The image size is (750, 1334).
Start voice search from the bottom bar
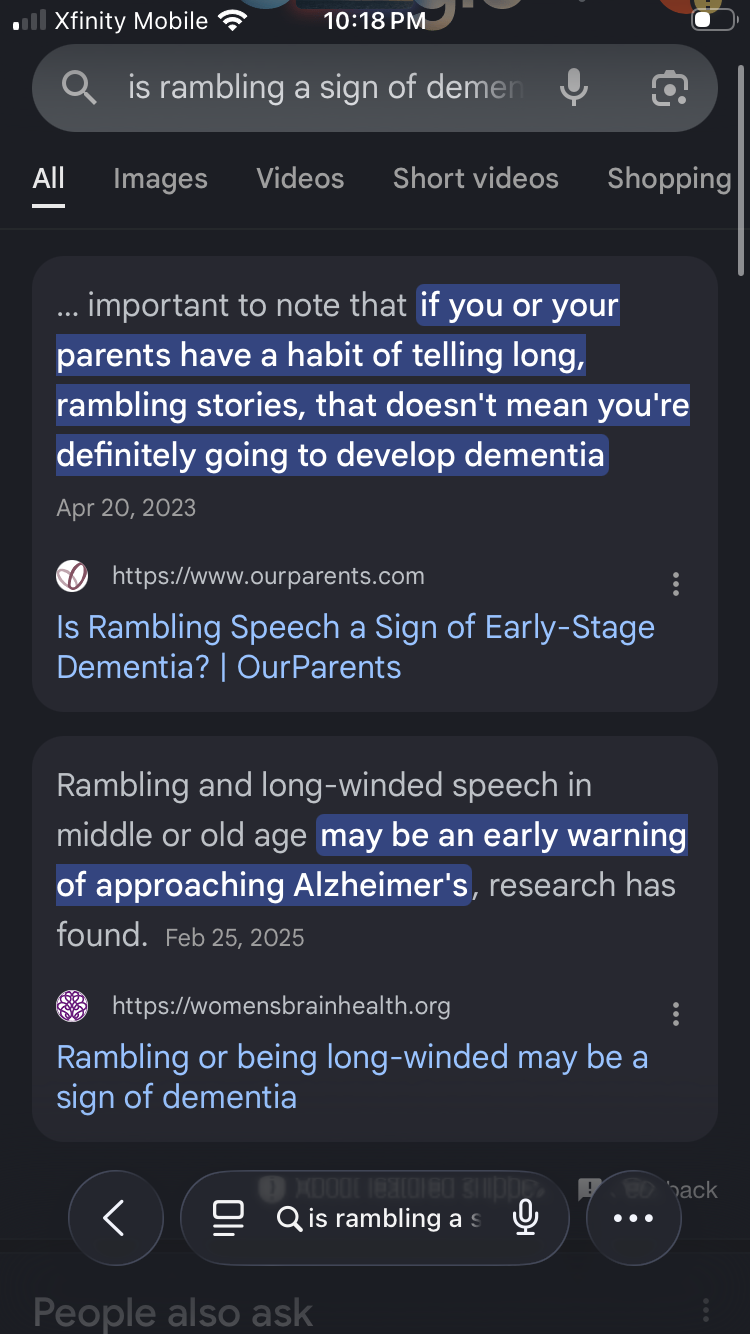pos(525,1218)
